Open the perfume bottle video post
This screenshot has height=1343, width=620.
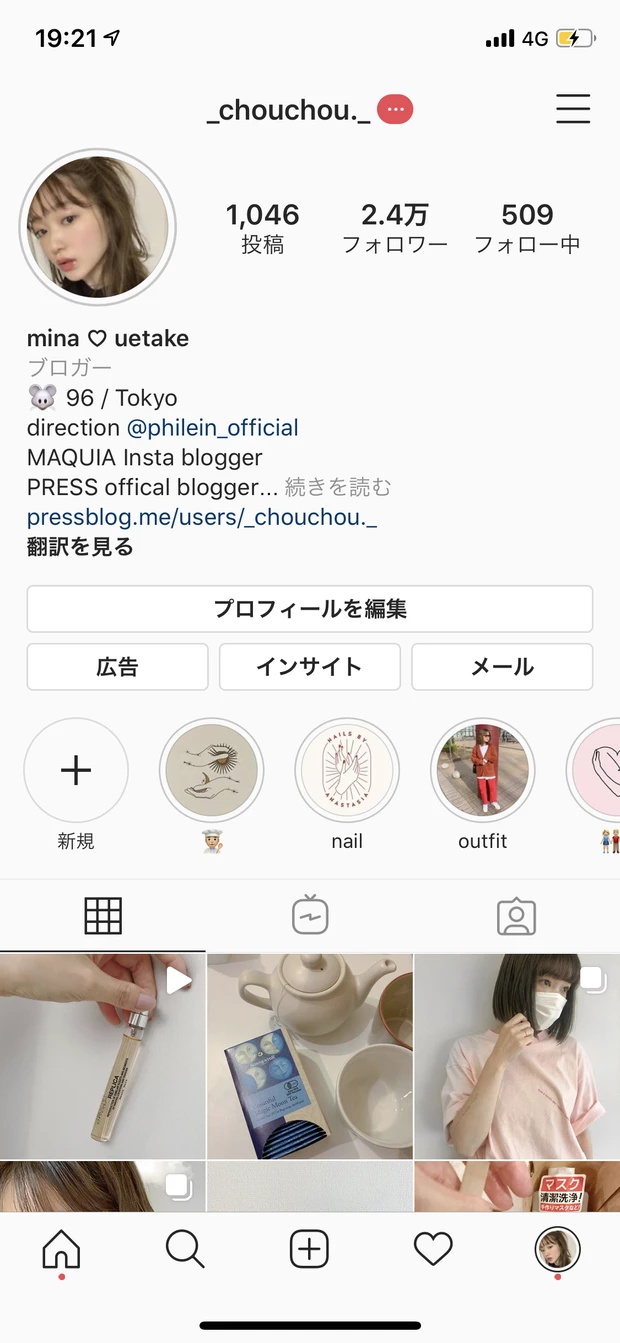coord(102,1056)
